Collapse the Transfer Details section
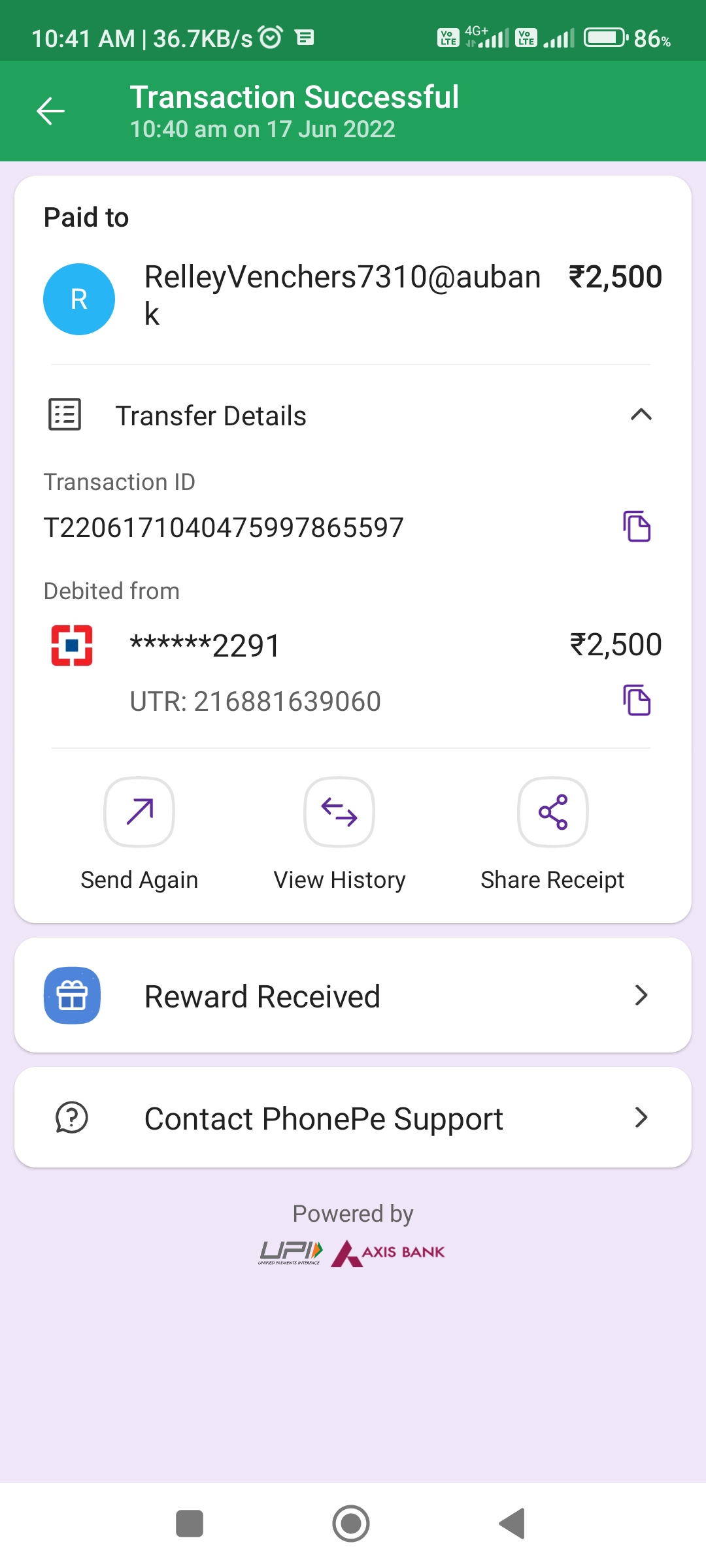The image size is (706, 1568). tap(641, 415)
